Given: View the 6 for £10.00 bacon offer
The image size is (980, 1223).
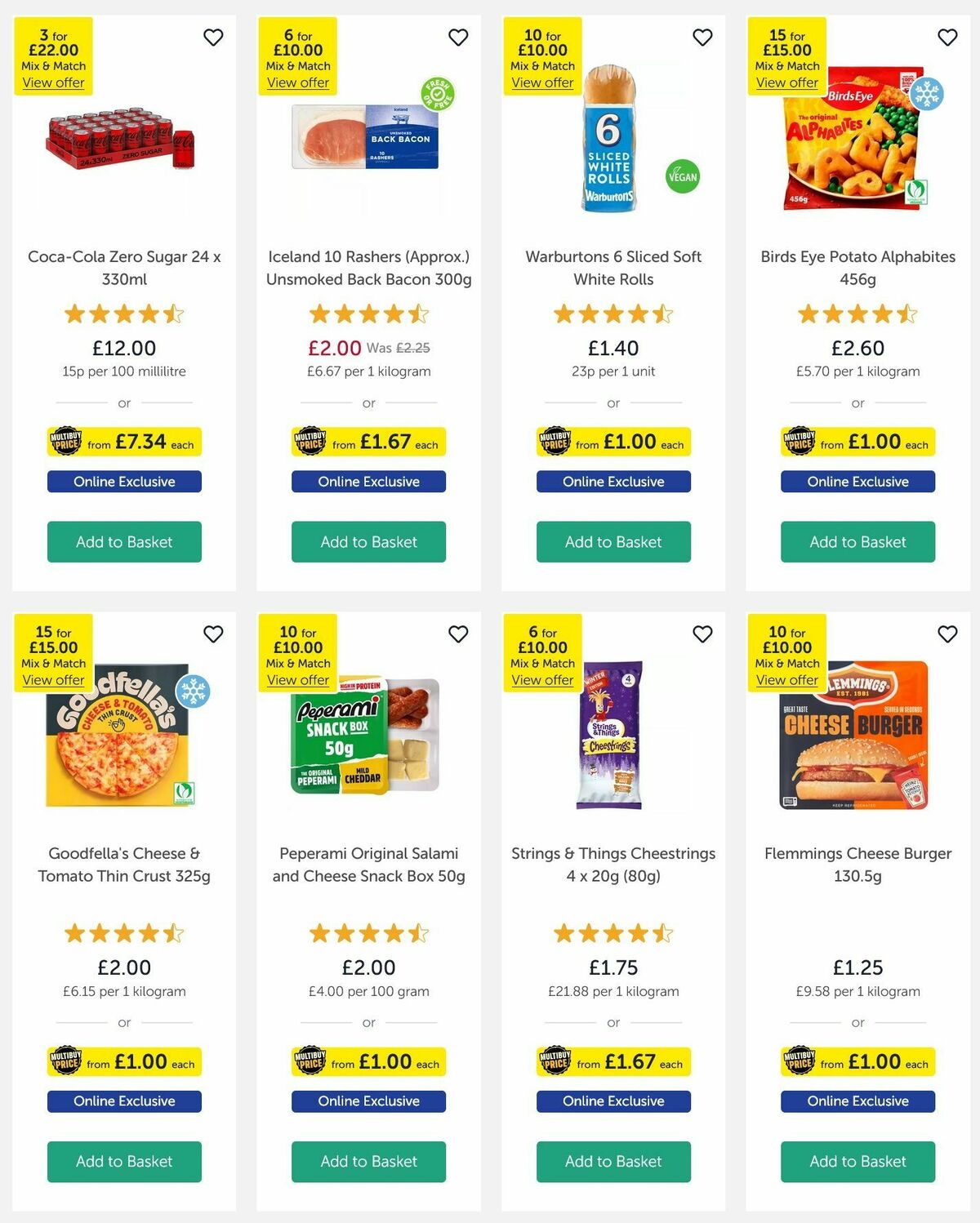Looking at the screenshot, I should click(297, 82).
